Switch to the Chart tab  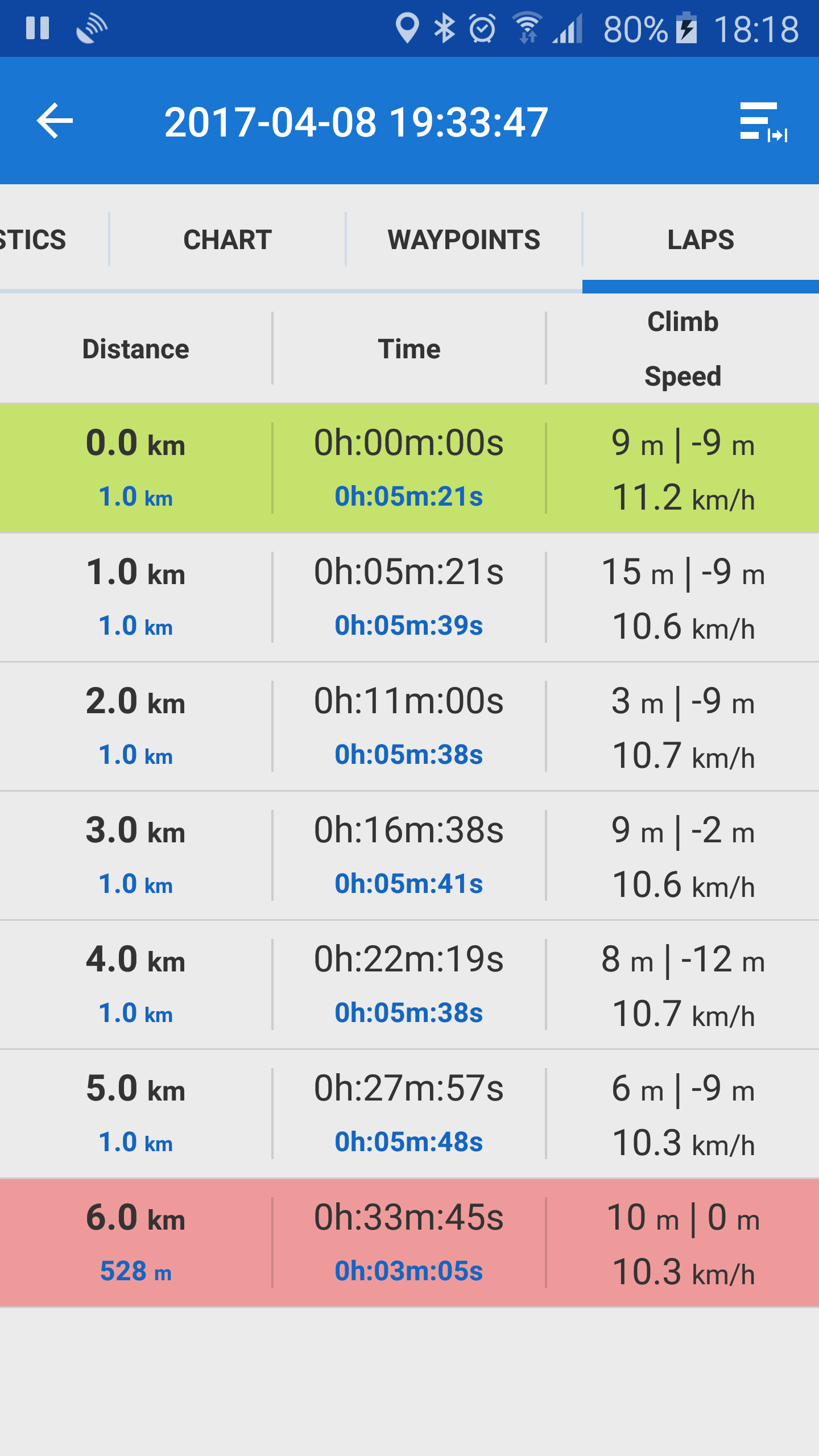pos(227,239)
